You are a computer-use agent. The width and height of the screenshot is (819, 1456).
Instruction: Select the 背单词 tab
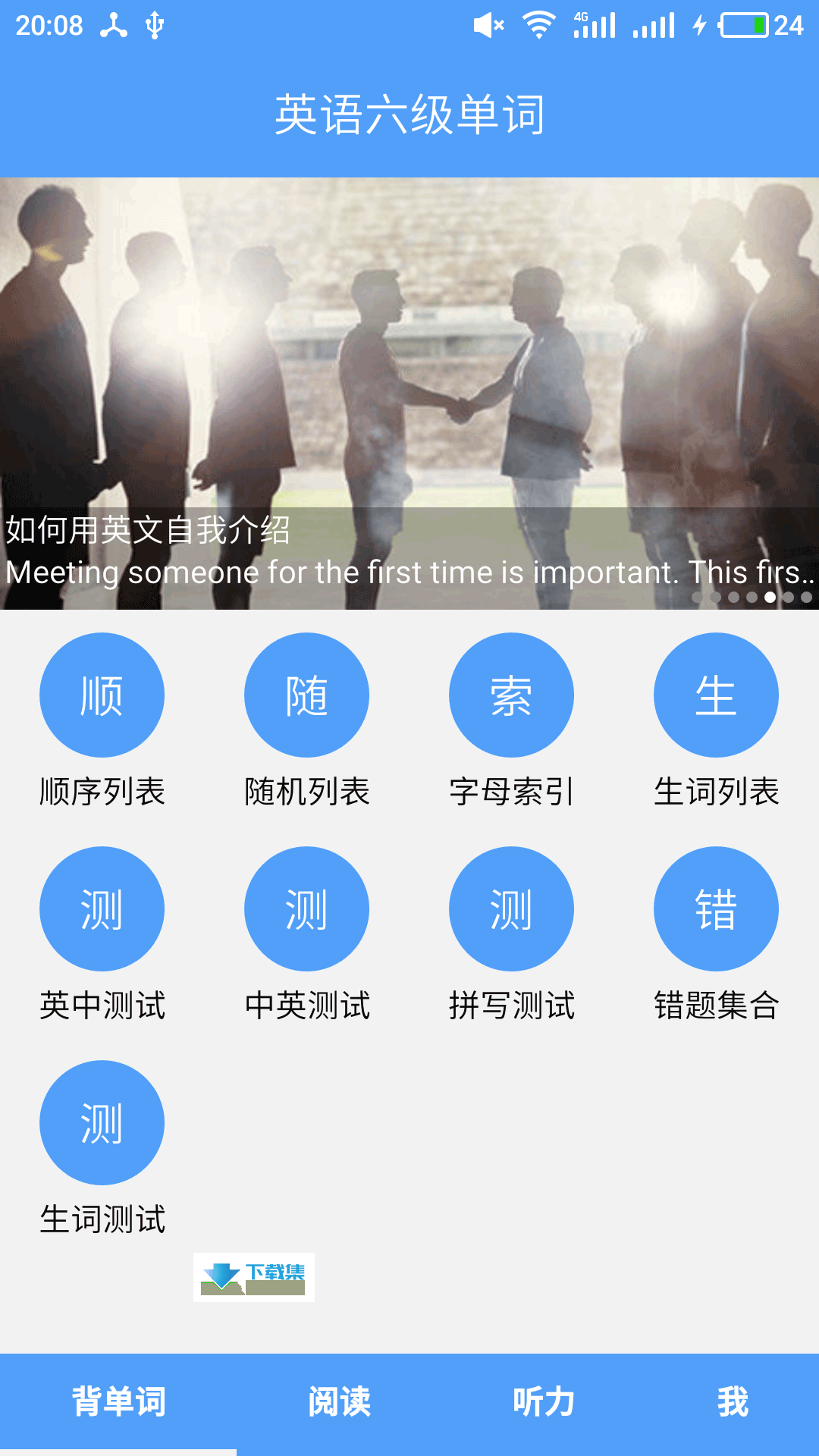(x=119, y=1401)
